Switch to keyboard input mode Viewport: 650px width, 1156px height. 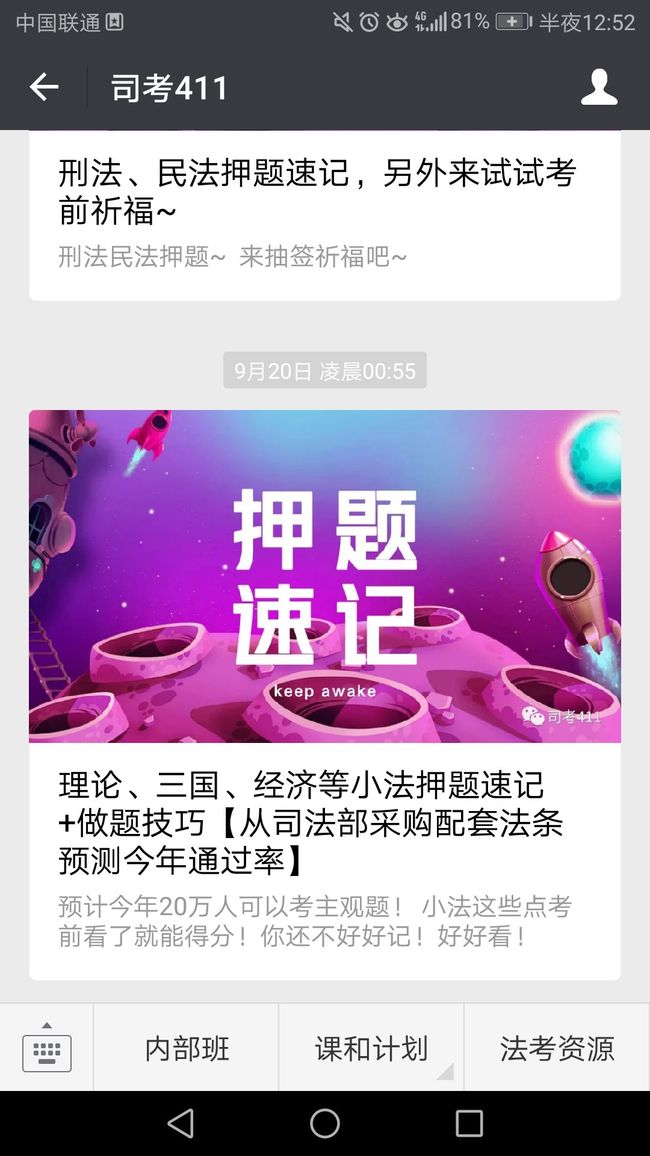click(x=46, y=1047)
